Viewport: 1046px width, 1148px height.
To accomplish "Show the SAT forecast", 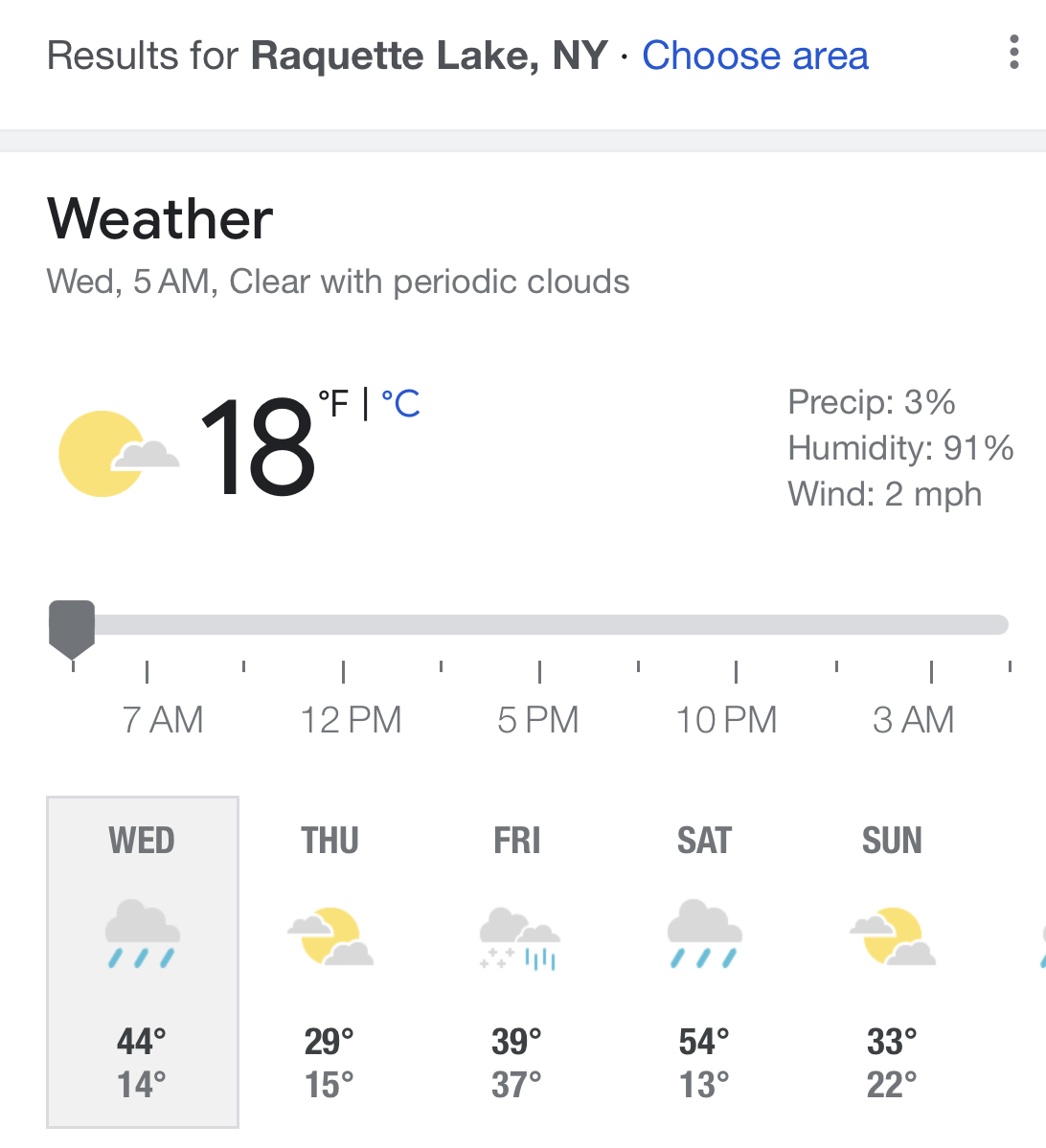I will click(x=704, y=961).
